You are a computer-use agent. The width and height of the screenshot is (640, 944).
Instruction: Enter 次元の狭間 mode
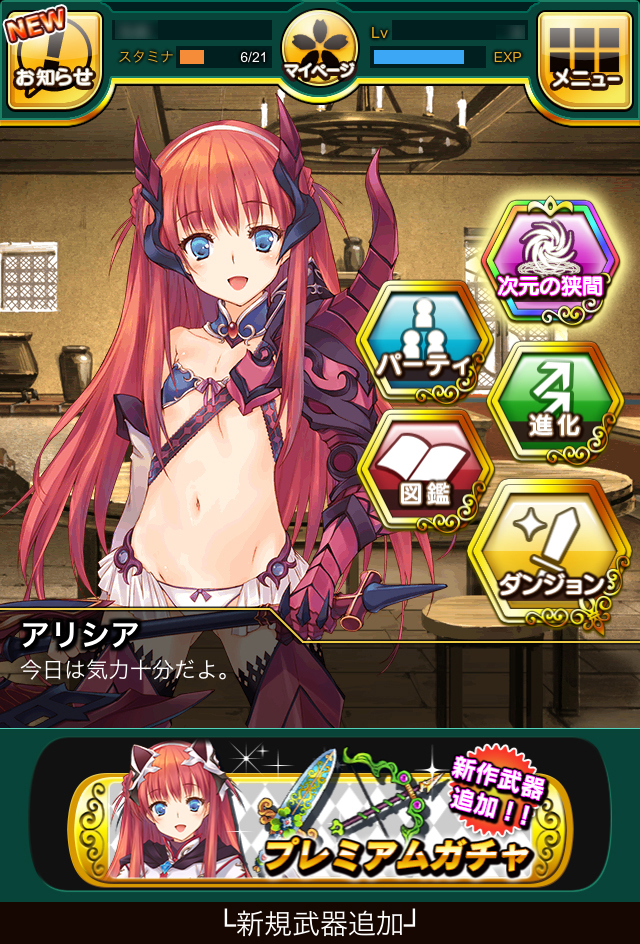550,260
